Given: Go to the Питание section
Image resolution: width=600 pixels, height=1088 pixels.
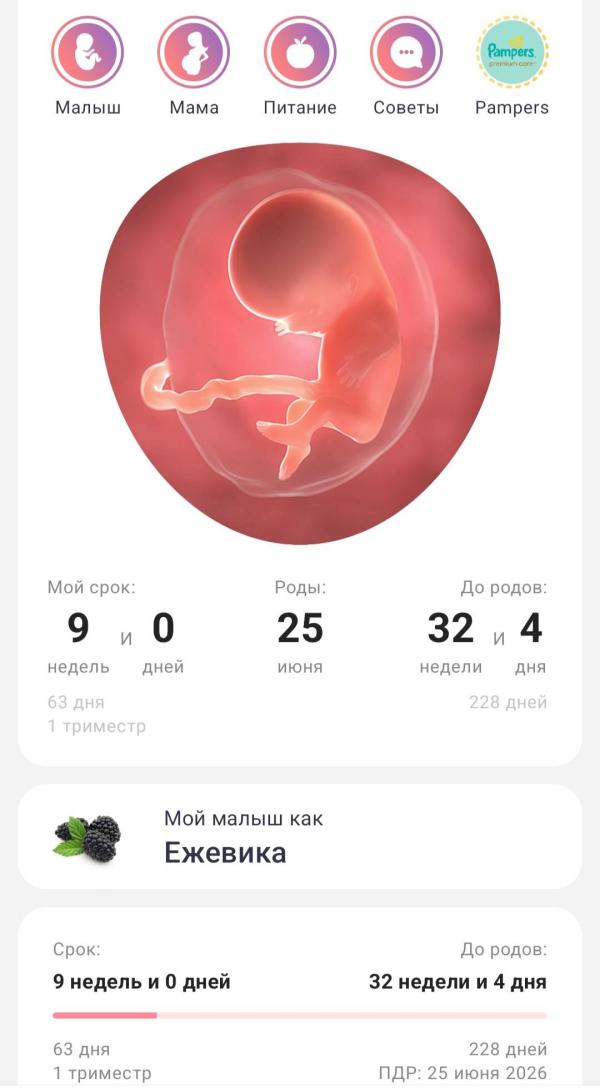Looking at the screenshot, I should (300, 53).
